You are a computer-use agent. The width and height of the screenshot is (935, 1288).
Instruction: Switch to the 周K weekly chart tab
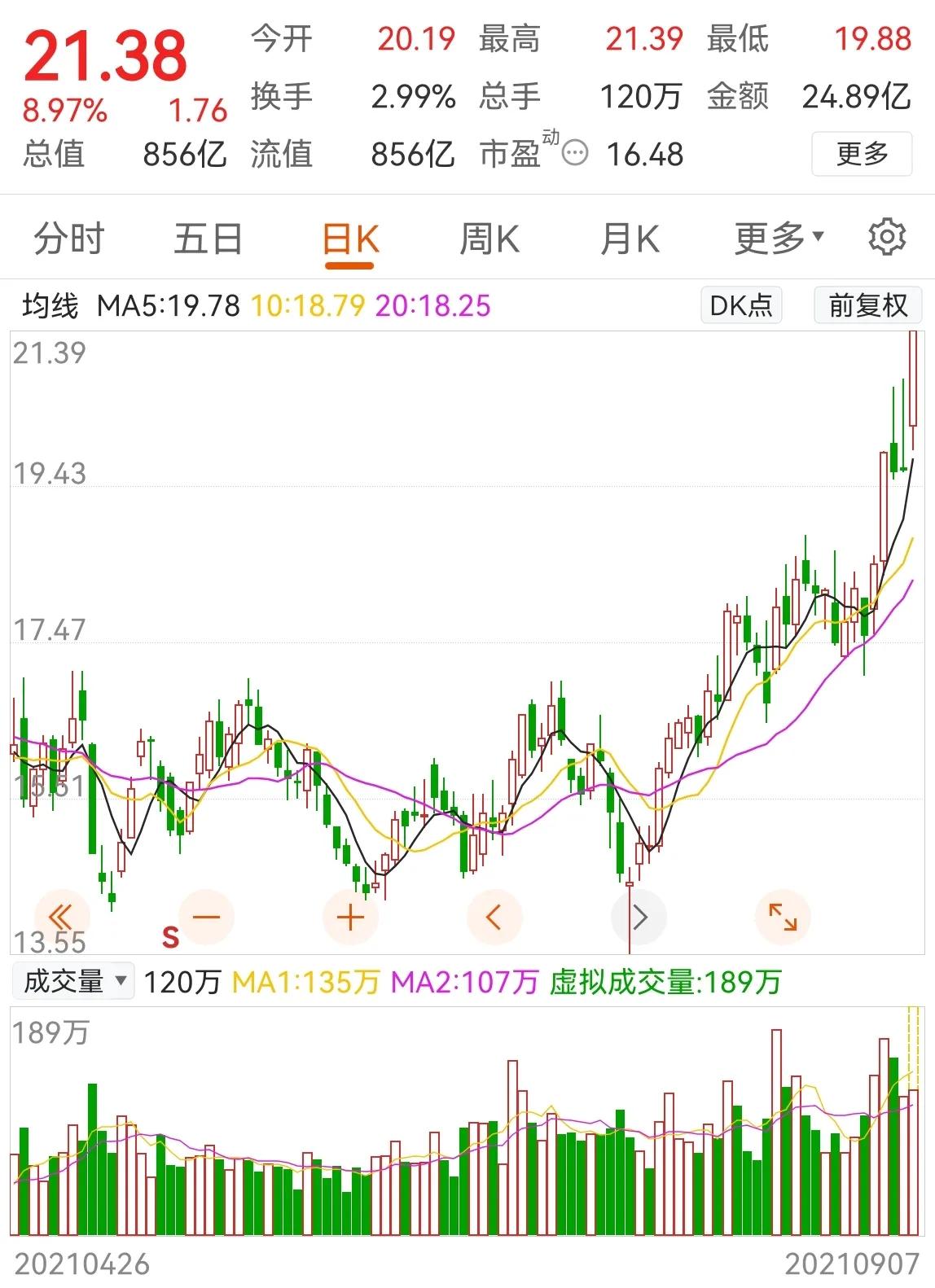(x=487, y=237)
